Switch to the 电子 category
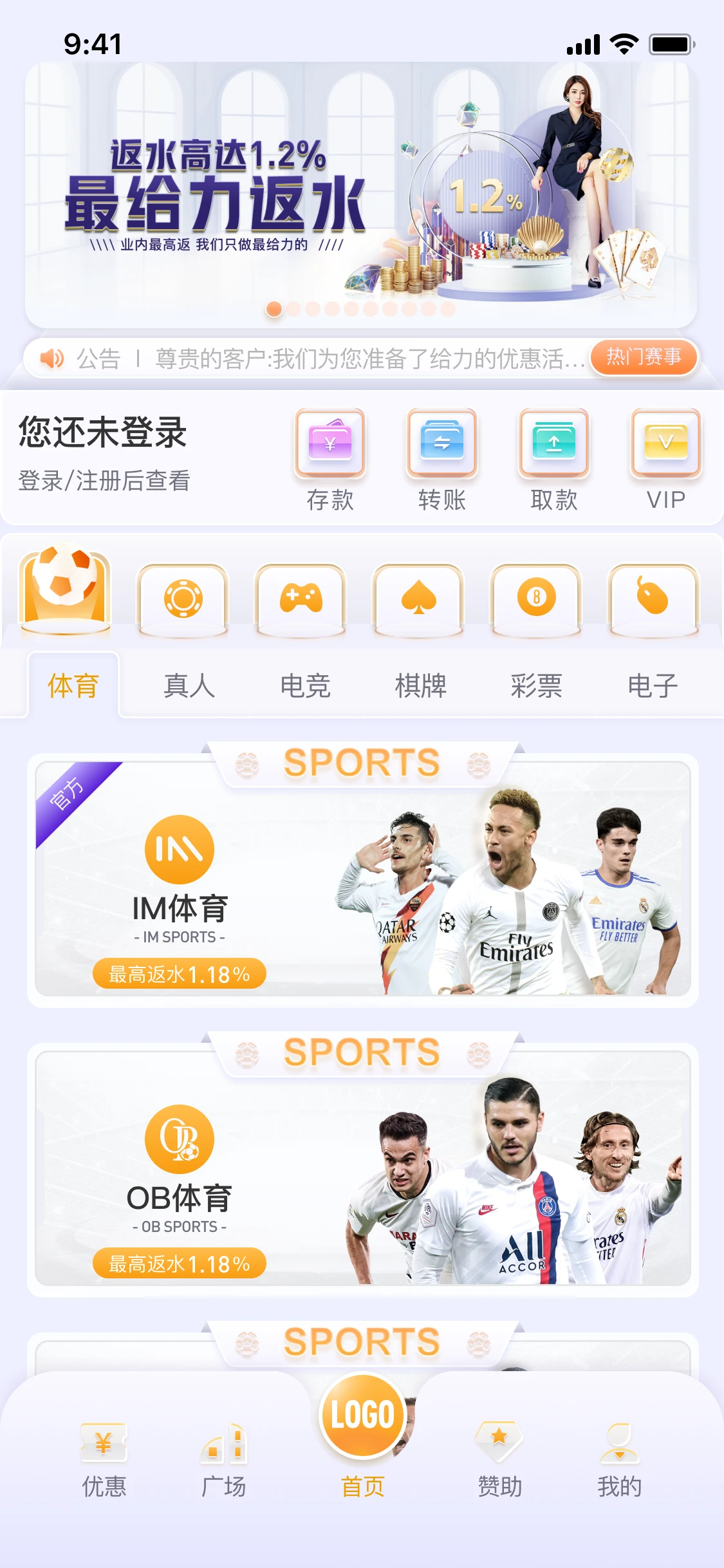Image resolution: width=724 pixels, height=1568 pixels. (x=653, y=685)
